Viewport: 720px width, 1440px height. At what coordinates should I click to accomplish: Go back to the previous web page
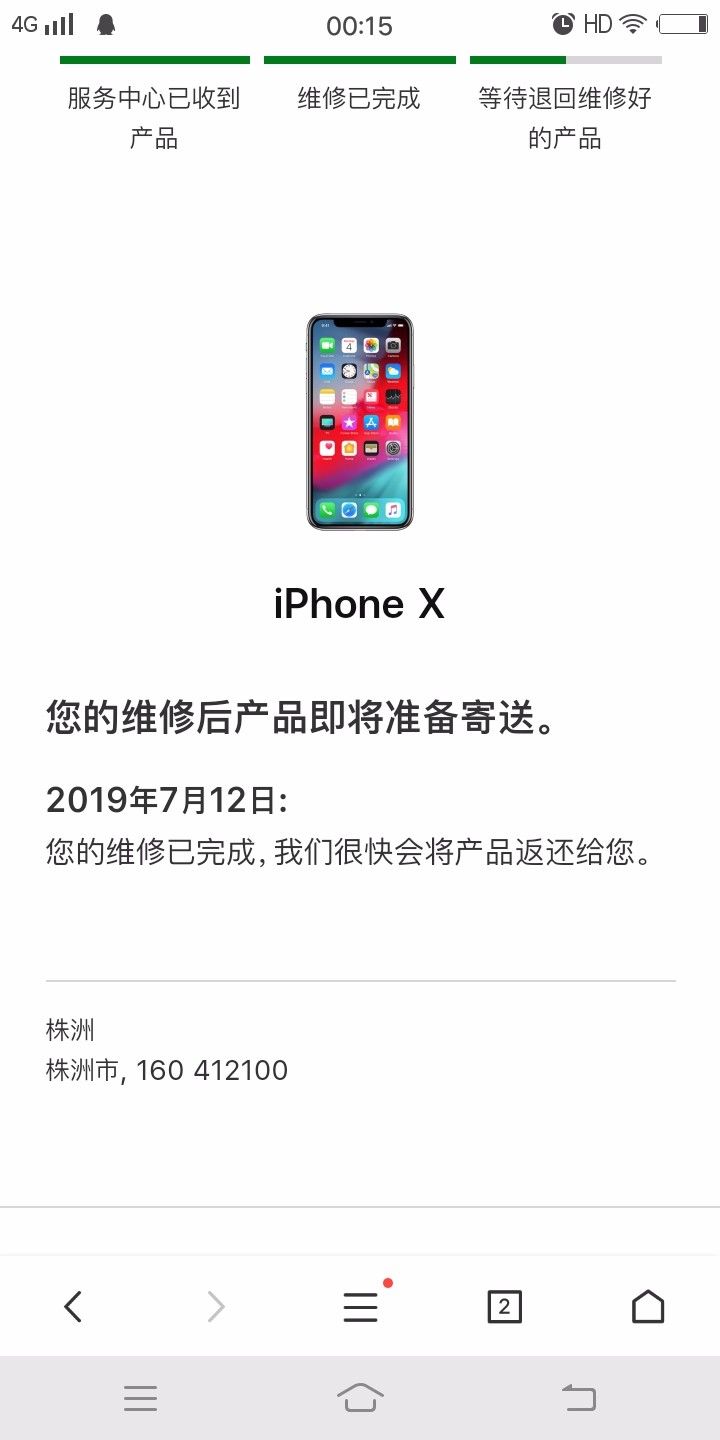tap(73, 1306)
